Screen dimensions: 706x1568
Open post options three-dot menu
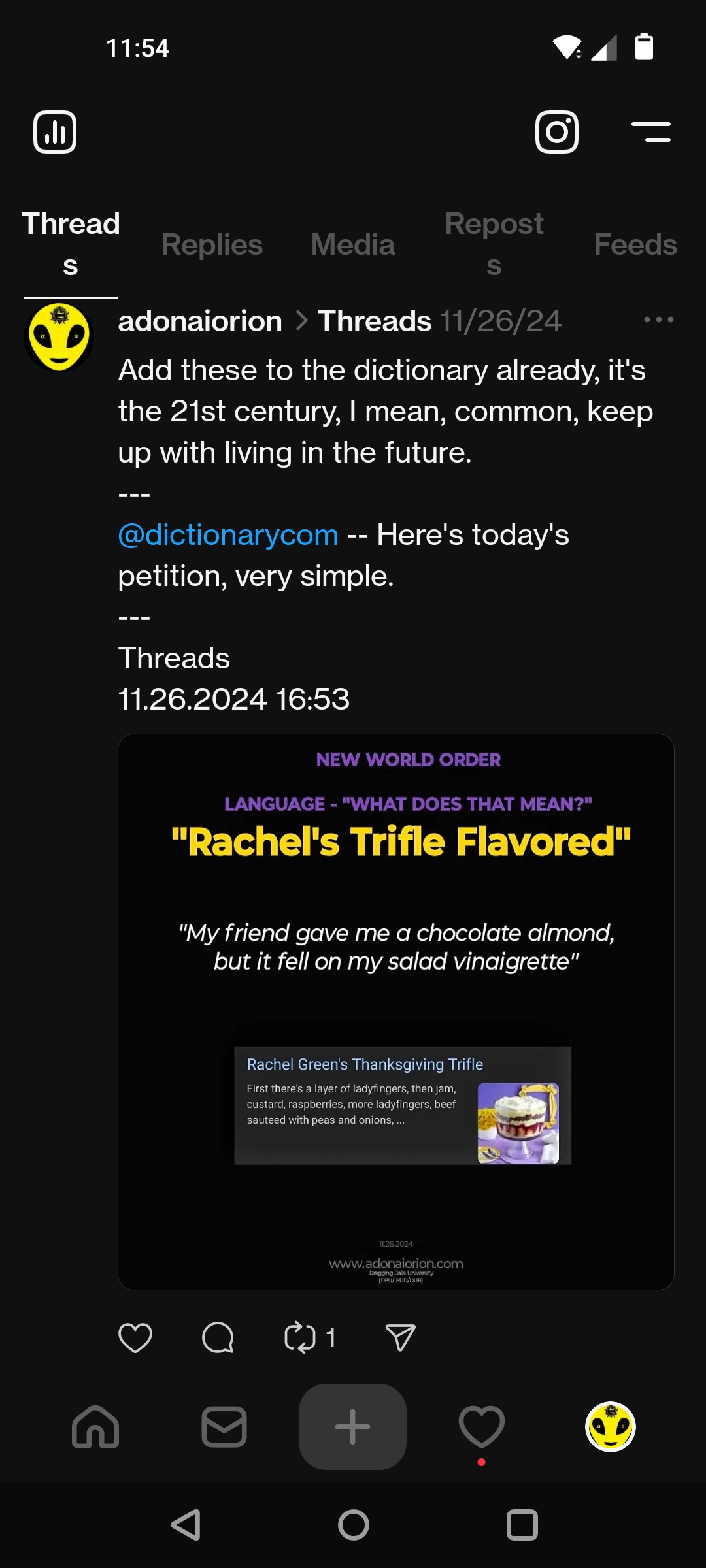coord(658,320)
